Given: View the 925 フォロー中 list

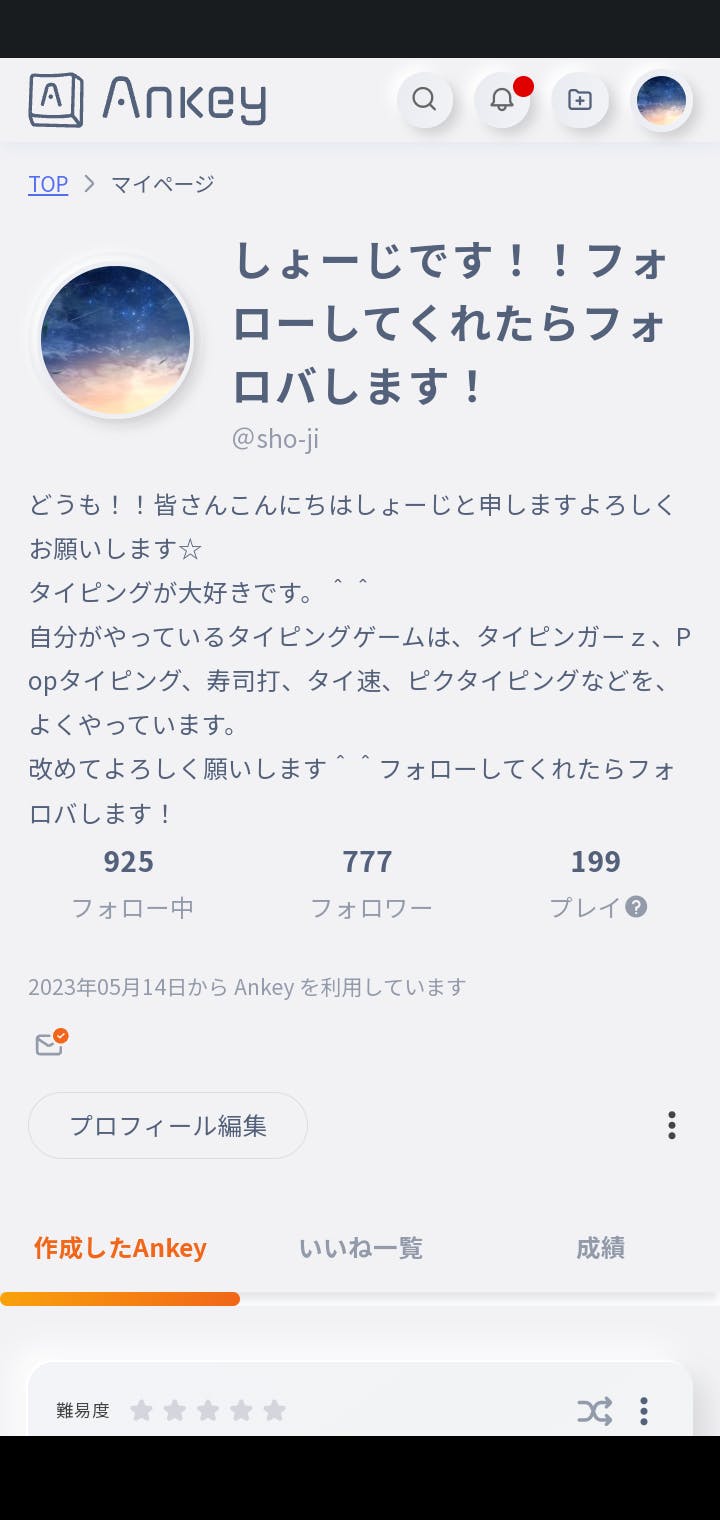Looking at the screenshot, I should [x=130, y=883].
